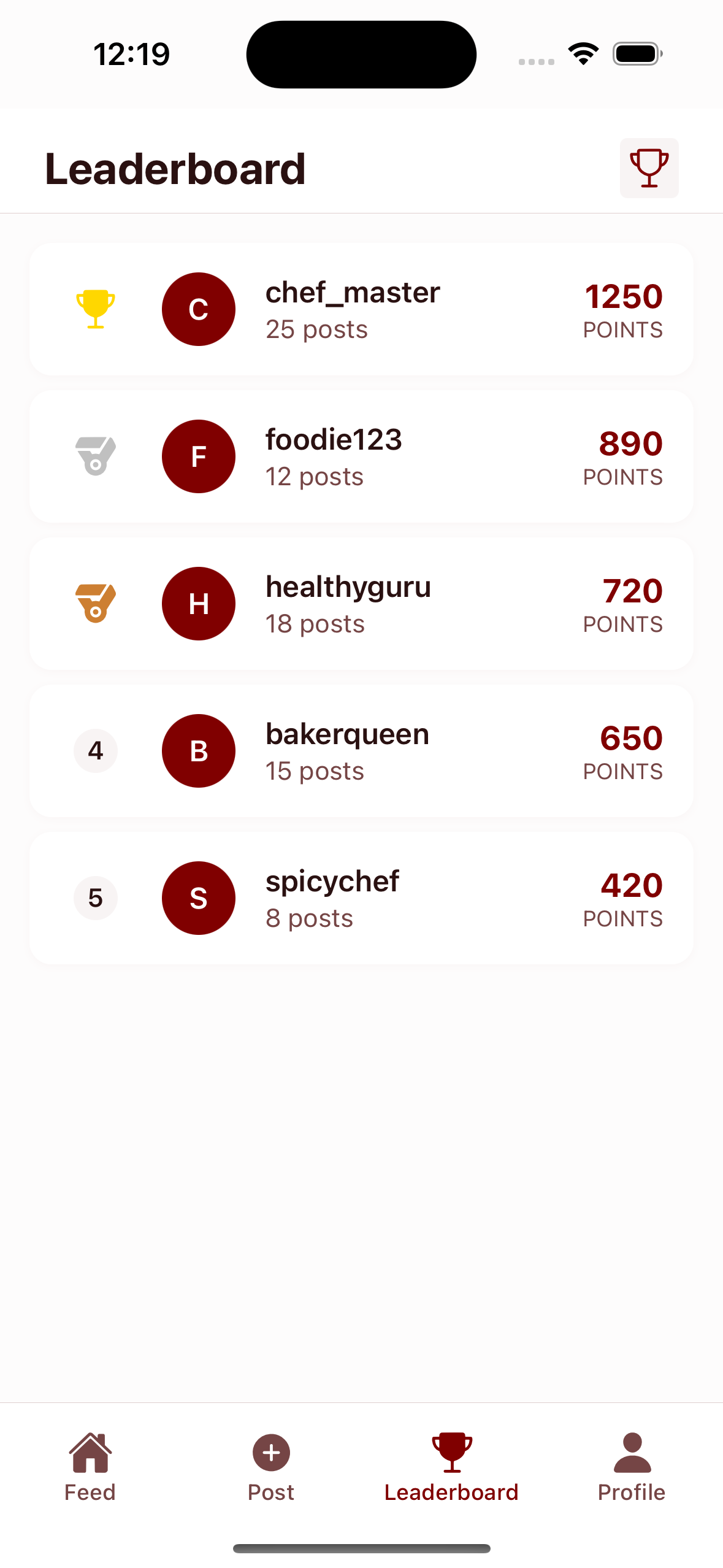Open spicychef's leaderboard entry

click(x=361, y=898)
